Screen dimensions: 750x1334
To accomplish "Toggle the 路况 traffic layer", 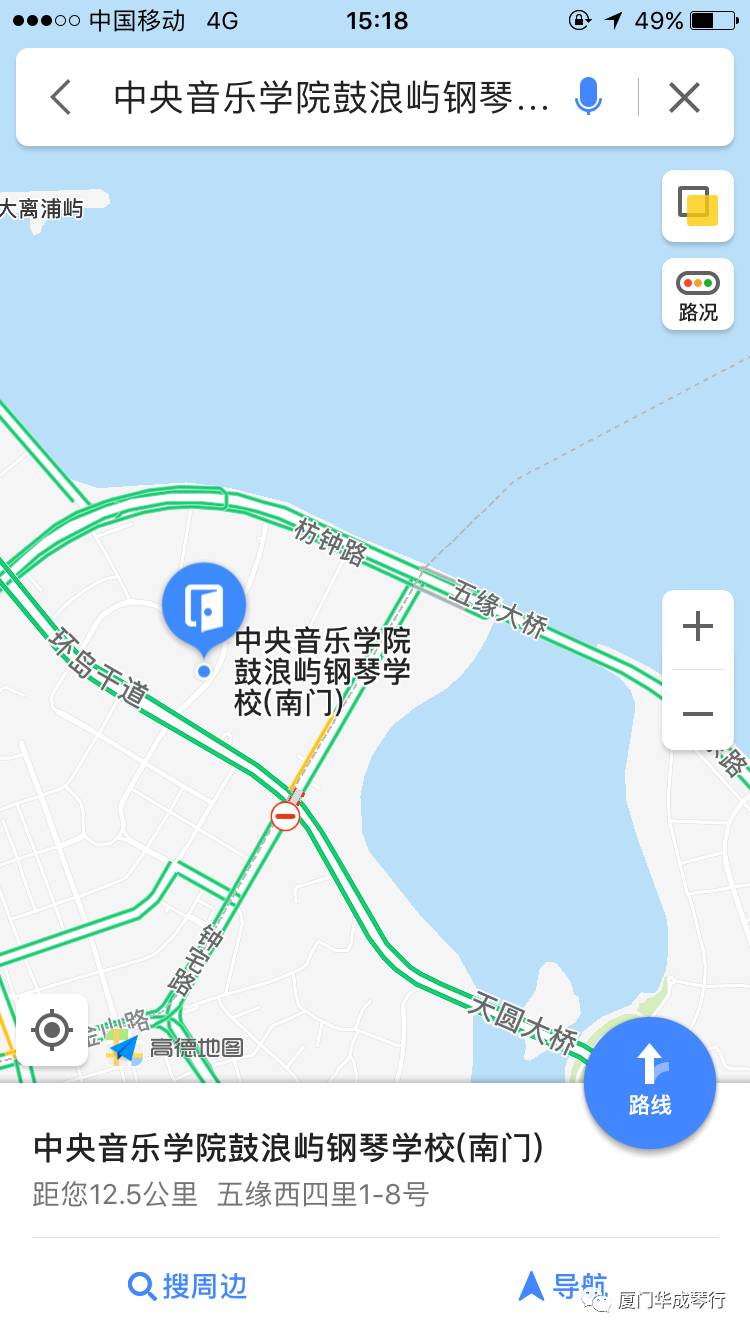I will coord(698,294).
